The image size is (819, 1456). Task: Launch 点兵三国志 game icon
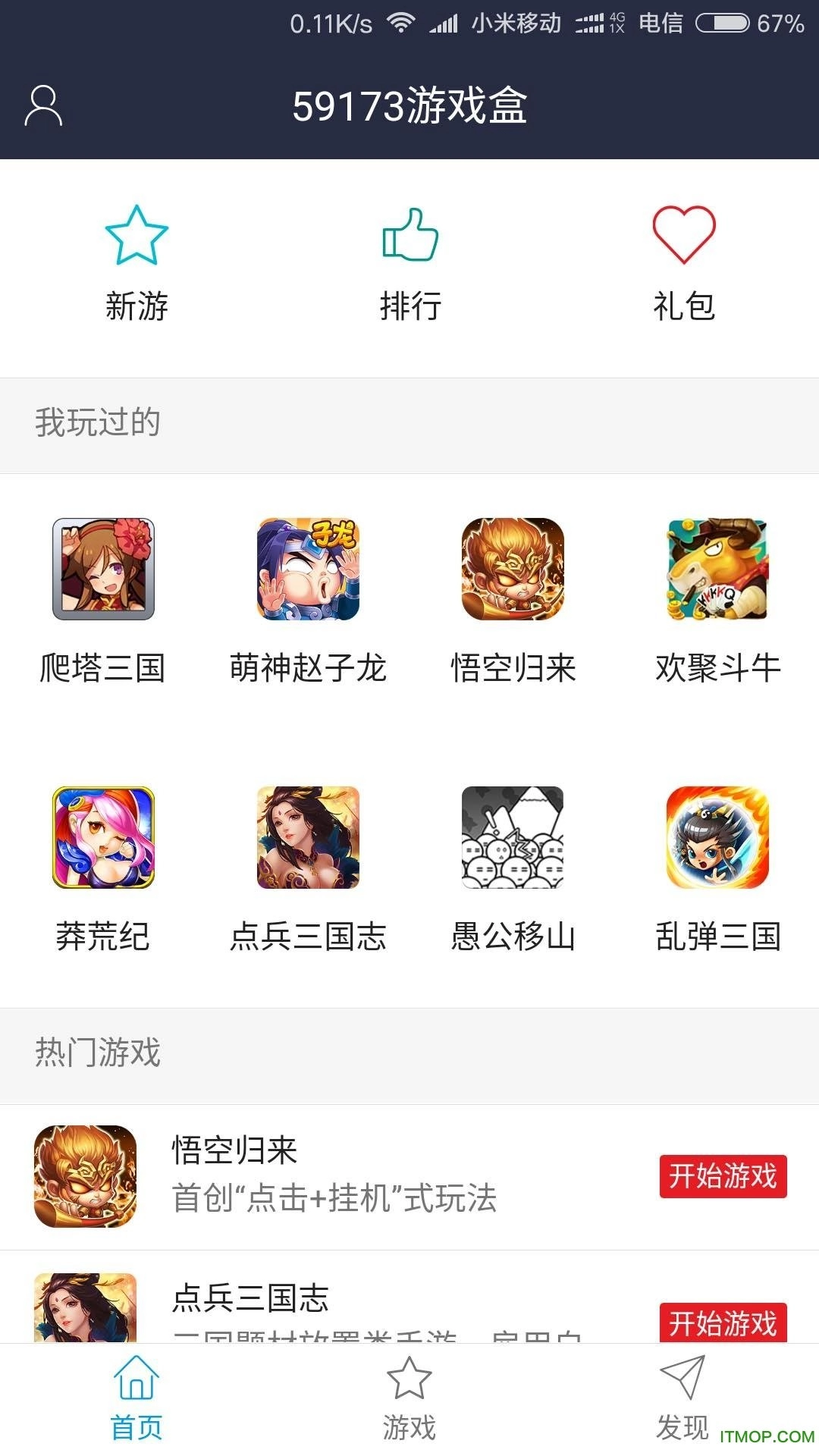click(x=309, y=838)
